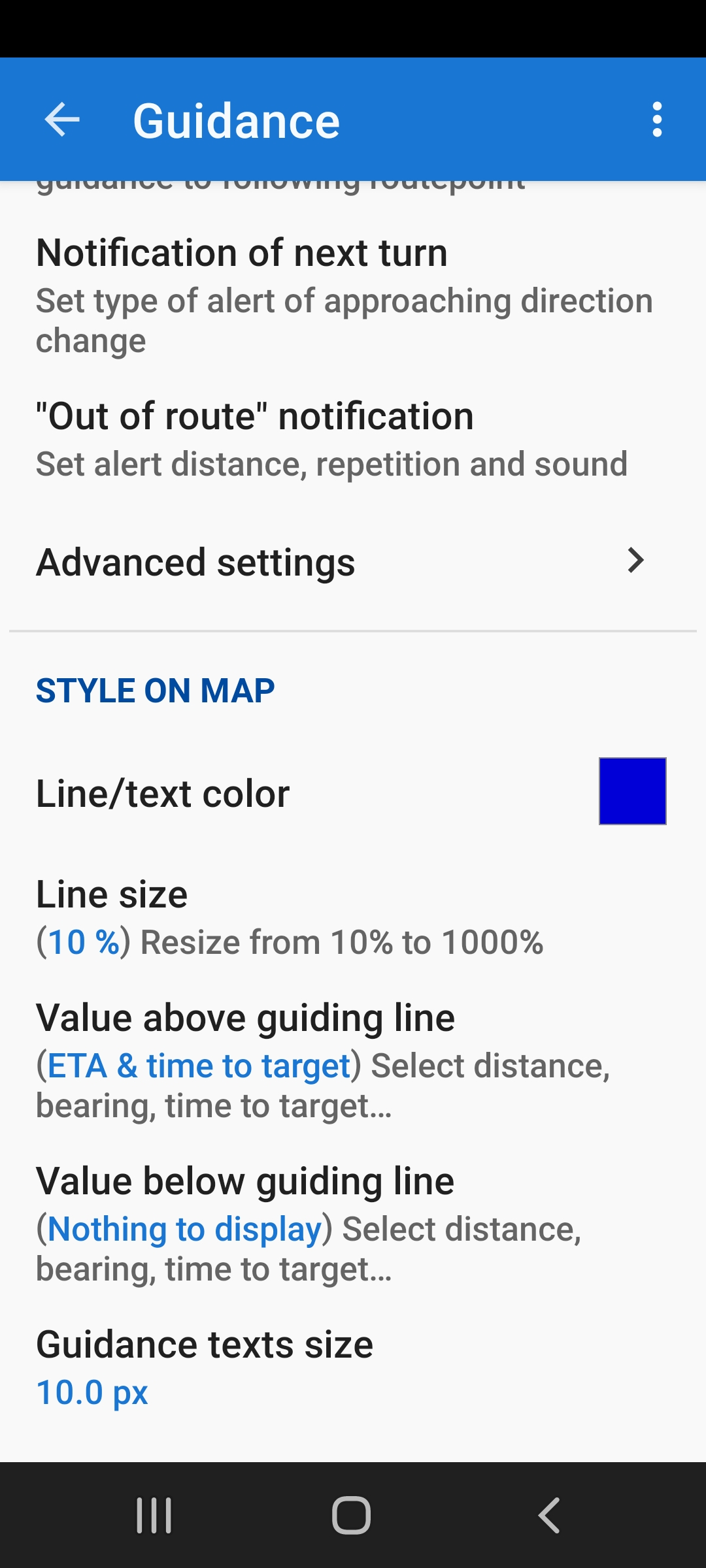This screenshot has height=1568, width=706.
Task: Open the three-dot overflow menu
Action: (x=657, y=120)
